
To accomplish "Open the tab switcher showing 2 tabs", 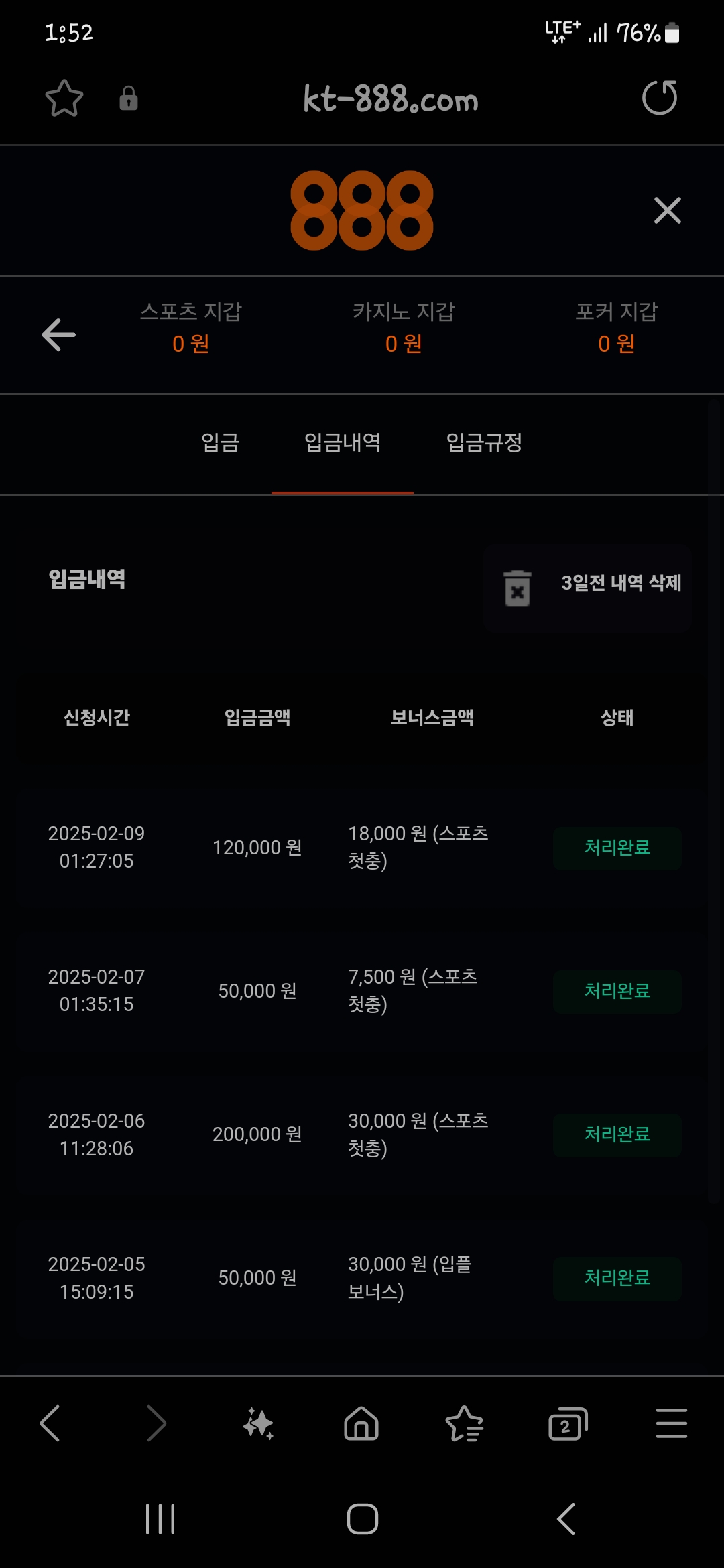I will click(568, 1423).
